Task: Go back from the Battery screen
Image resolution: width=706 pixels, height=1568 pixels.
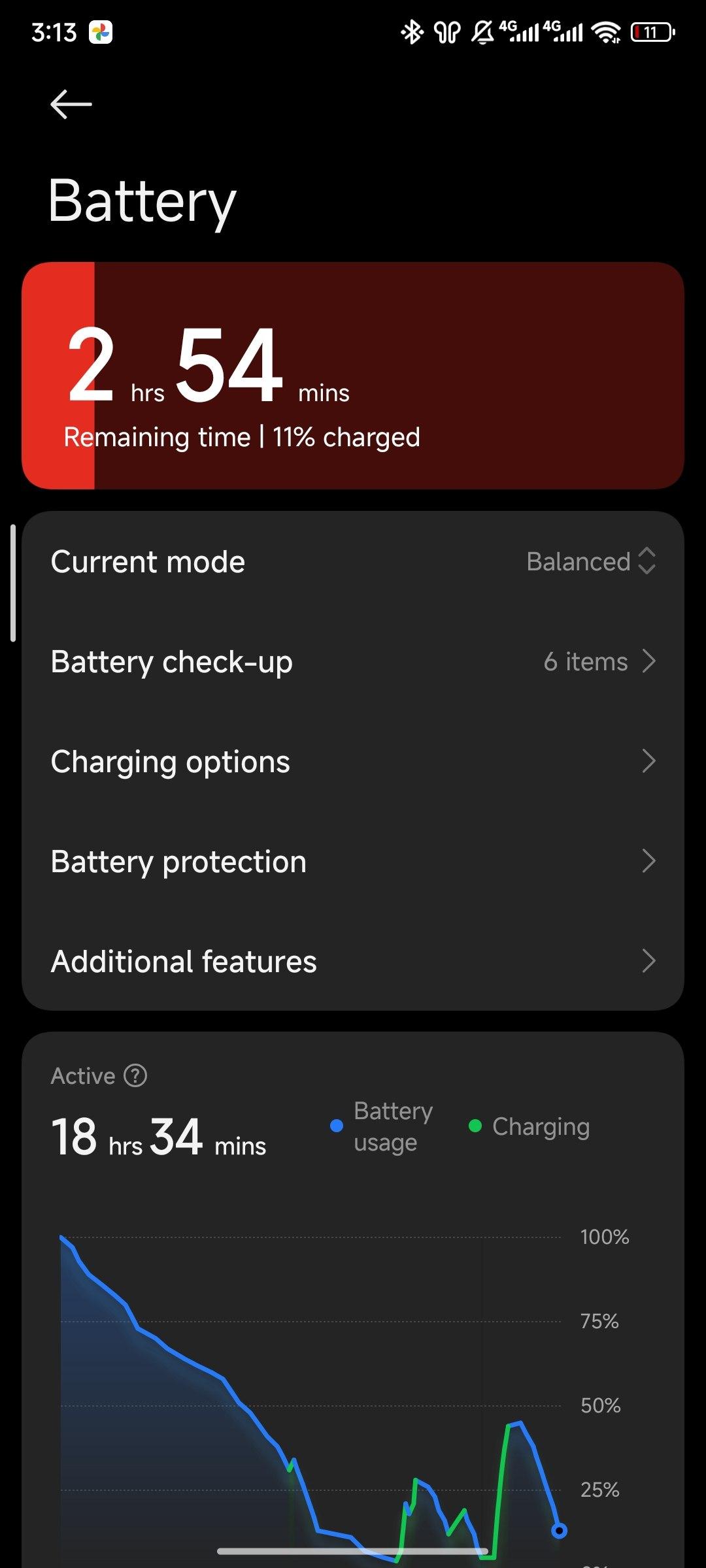Action: pos(71,105)
